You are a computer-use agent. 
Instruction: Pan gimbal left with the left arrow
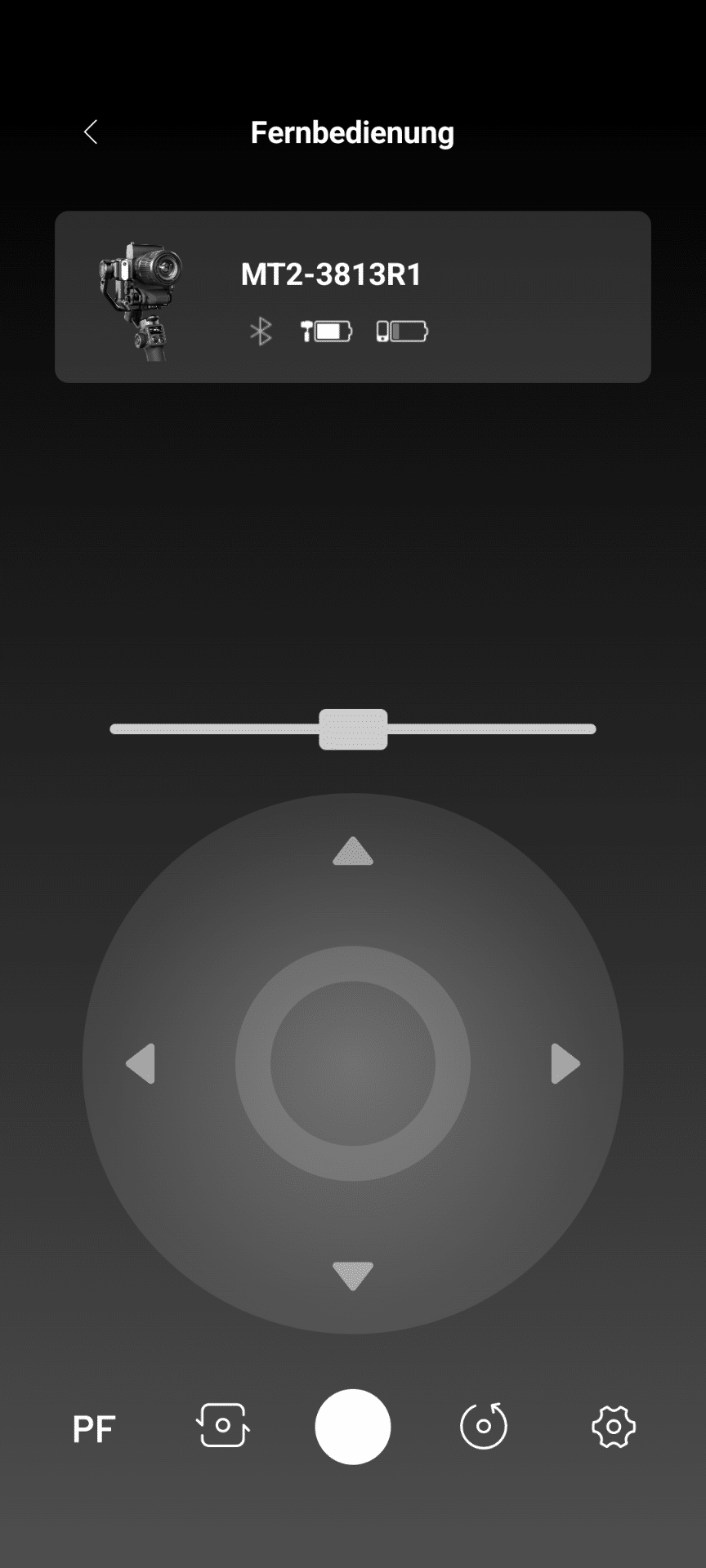pos(141,1063)
